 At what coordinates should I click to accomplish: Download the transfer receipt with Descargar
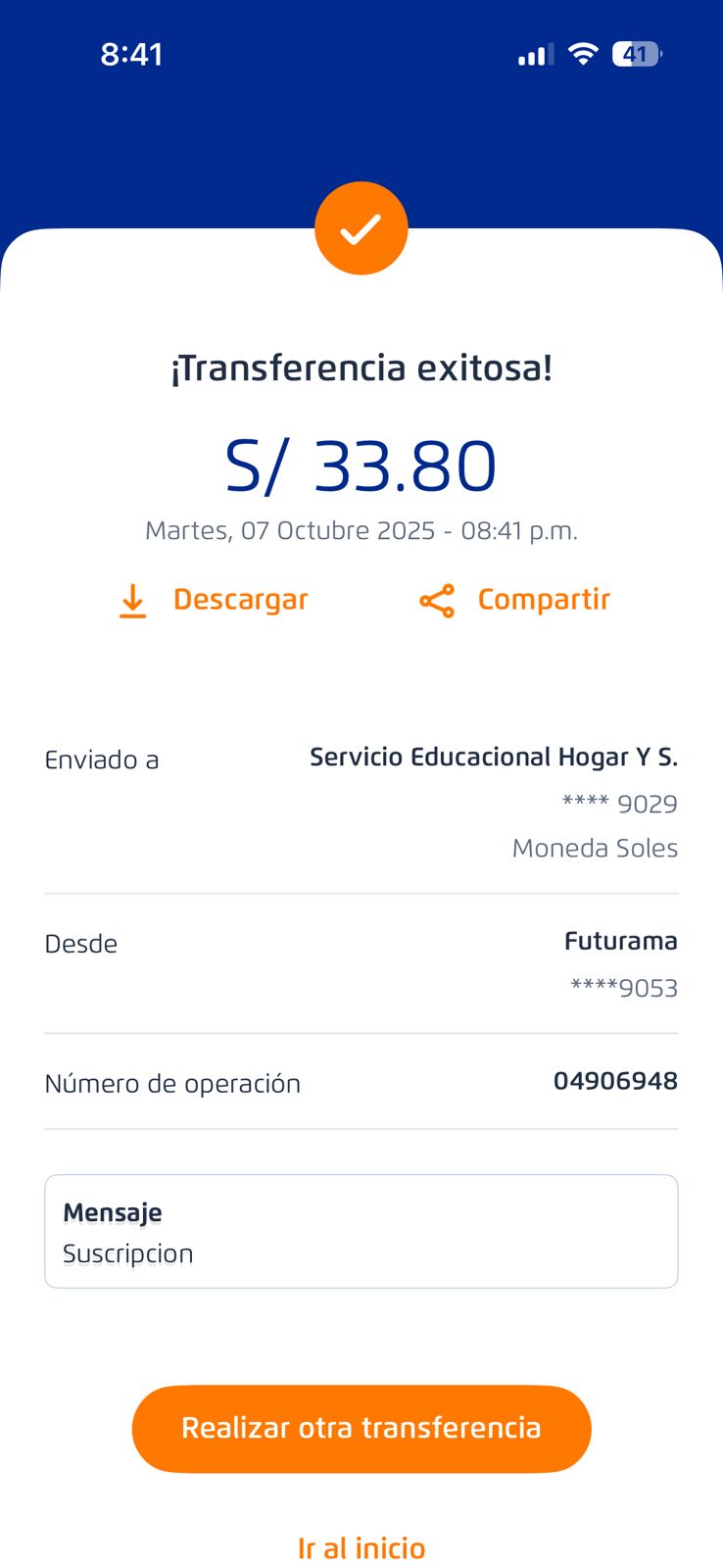click(x=214, y=600)
